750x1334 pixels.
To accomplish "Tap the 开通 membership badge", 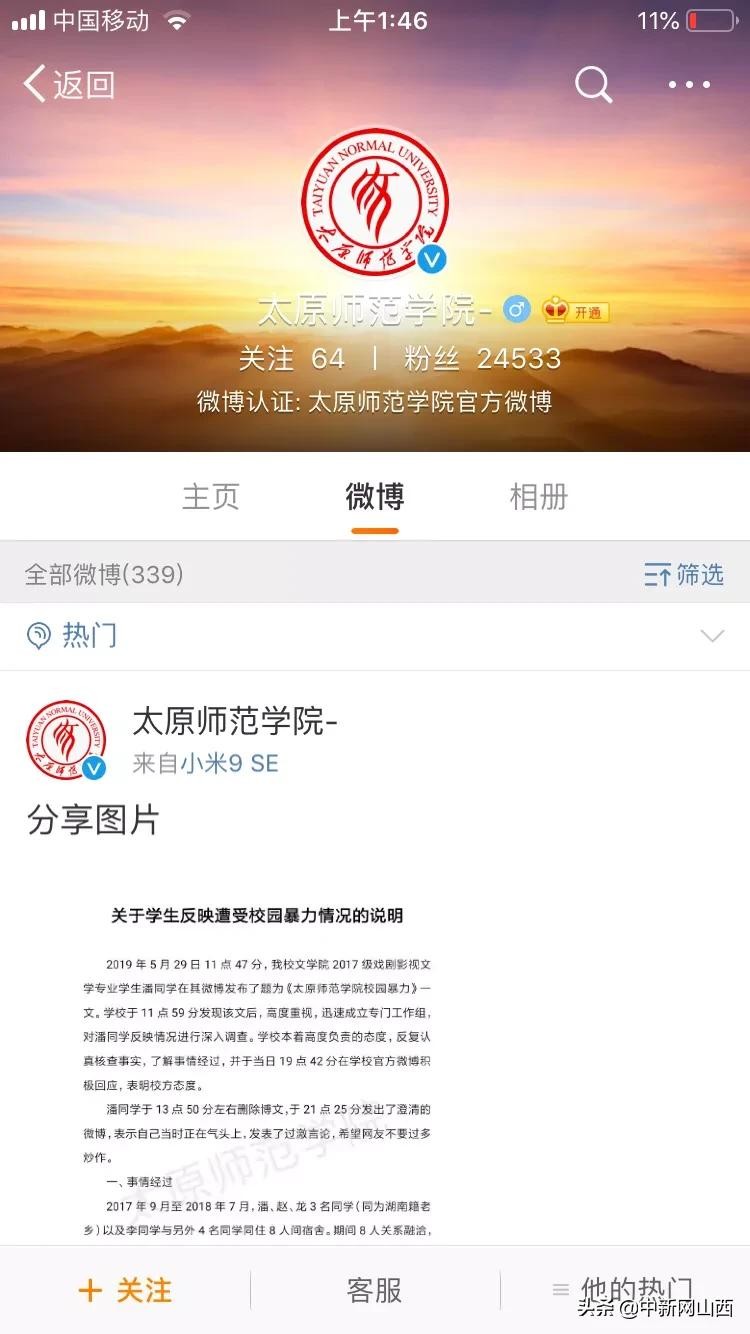I will pos(576,311).
